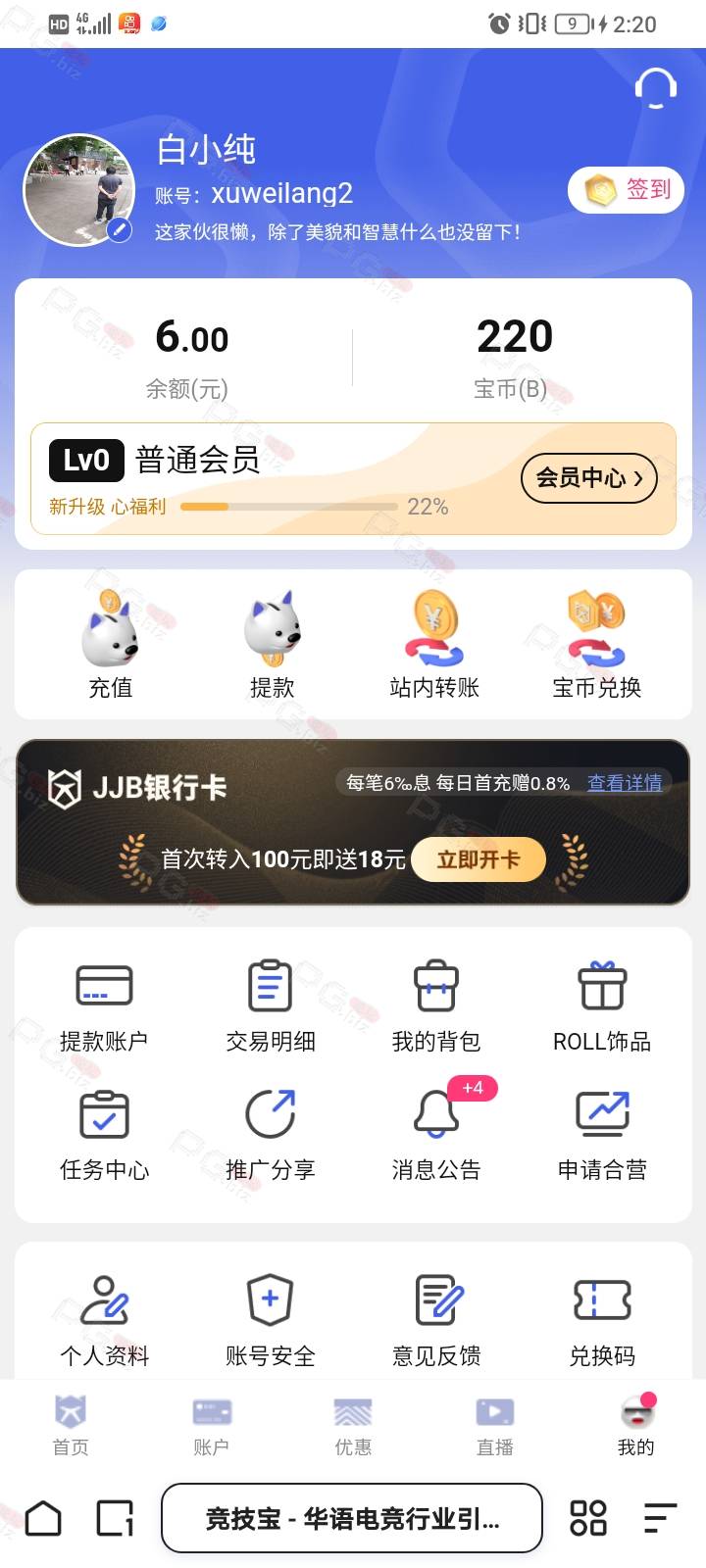This screenshot has height=1568, width=706.
Task: Open customer support headset icon
Action: pyautogui.click(x=655, y=87)
